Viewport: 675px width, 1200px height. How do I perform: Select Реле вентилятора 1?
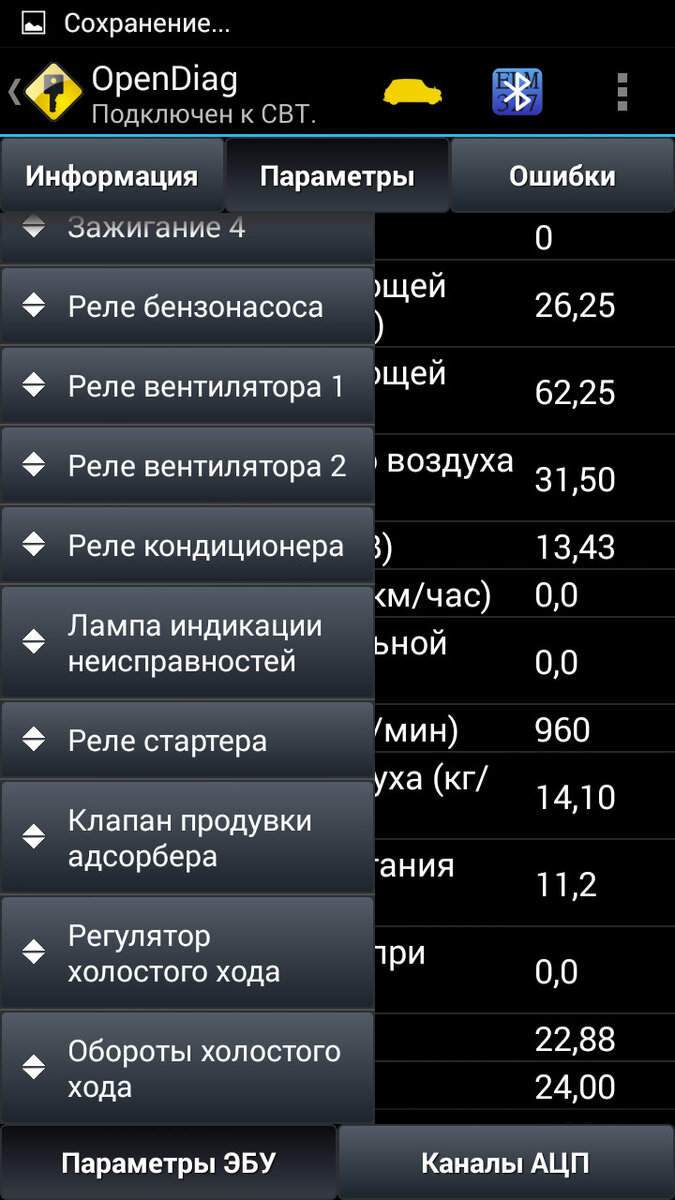tap(187, 386)
